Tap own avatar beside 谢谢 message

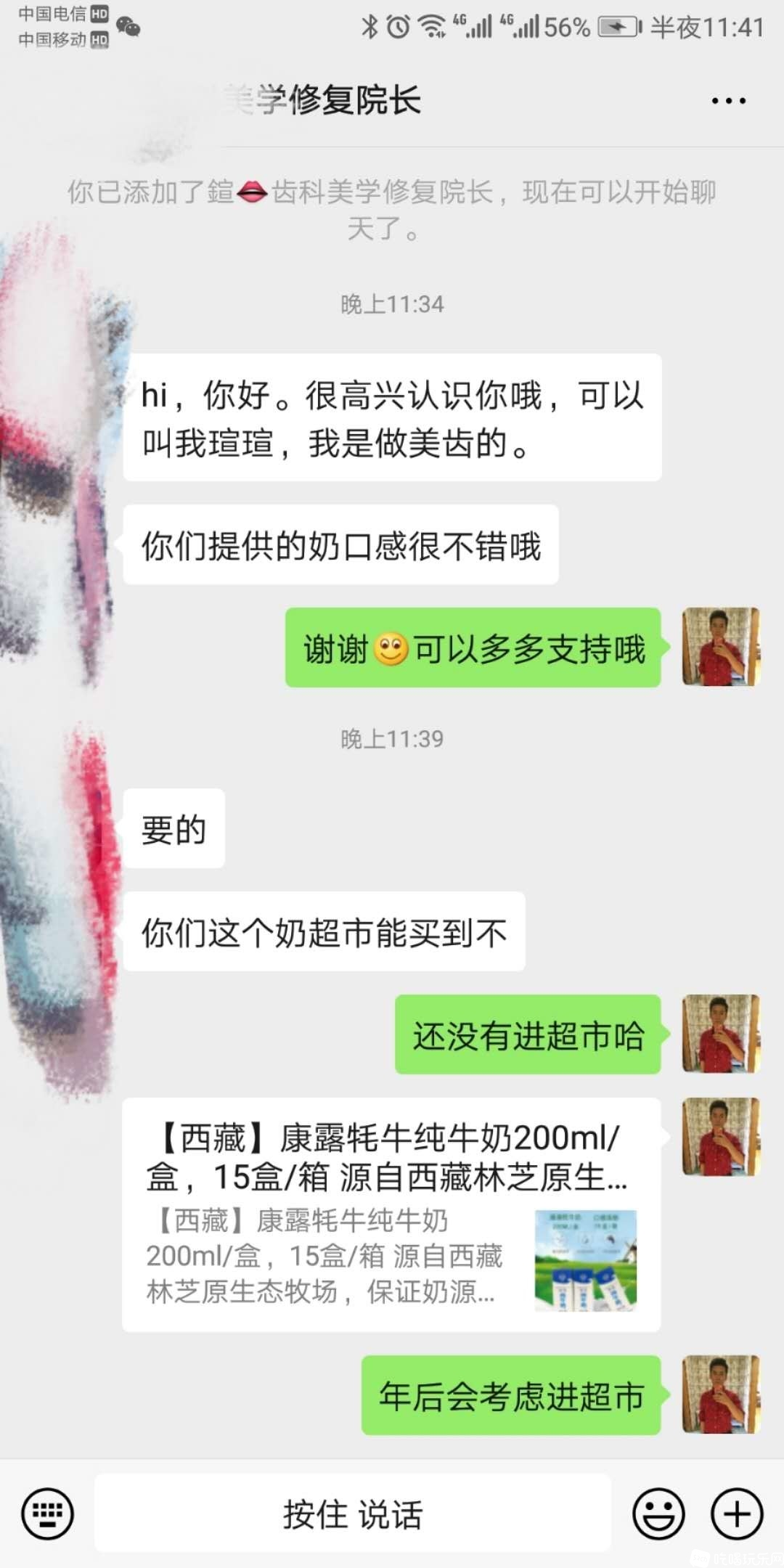click(x=721, y=647)
